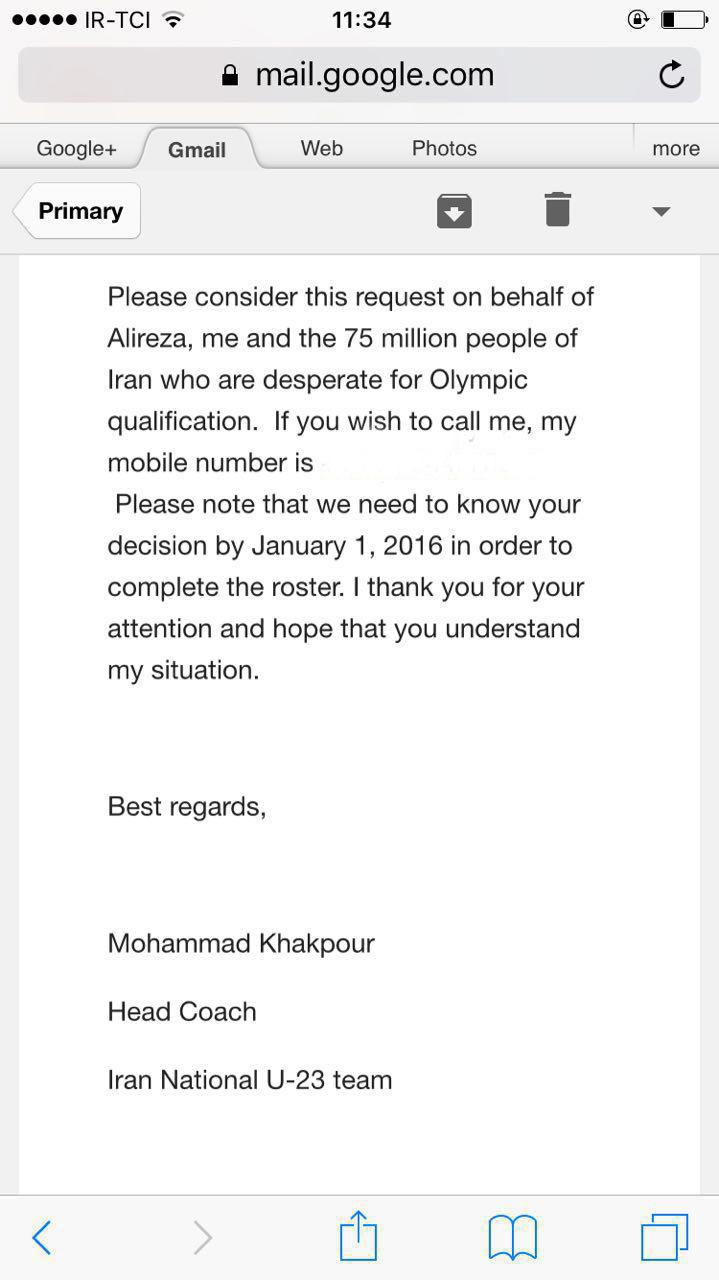Go to the Photos tab

pos(444,149)
